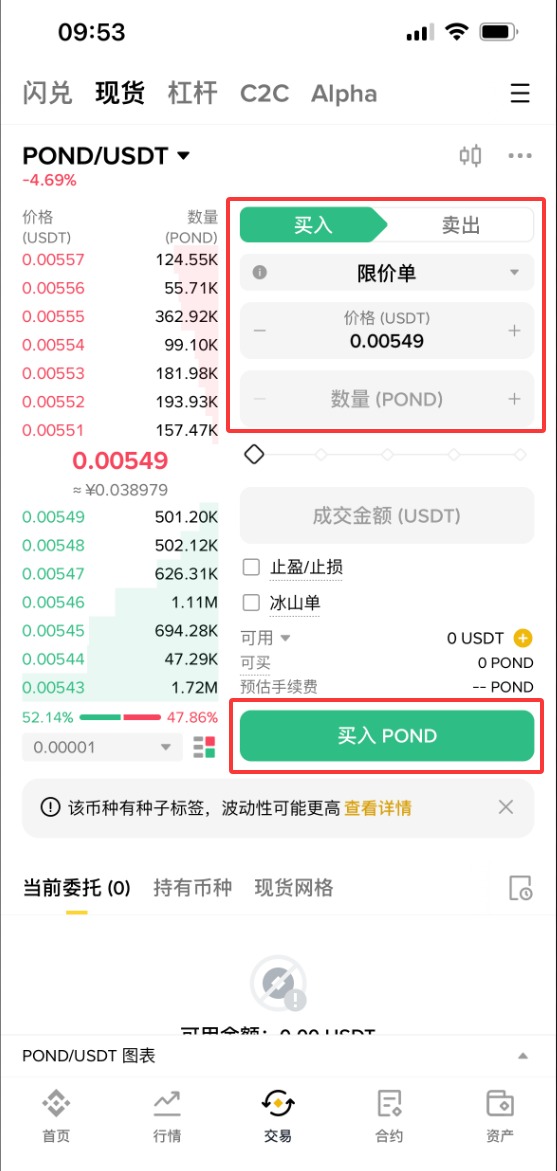Switch to the 持有币种 tab
The width and height of the screenshot is (557, 1171).
(x=192, y=887)
